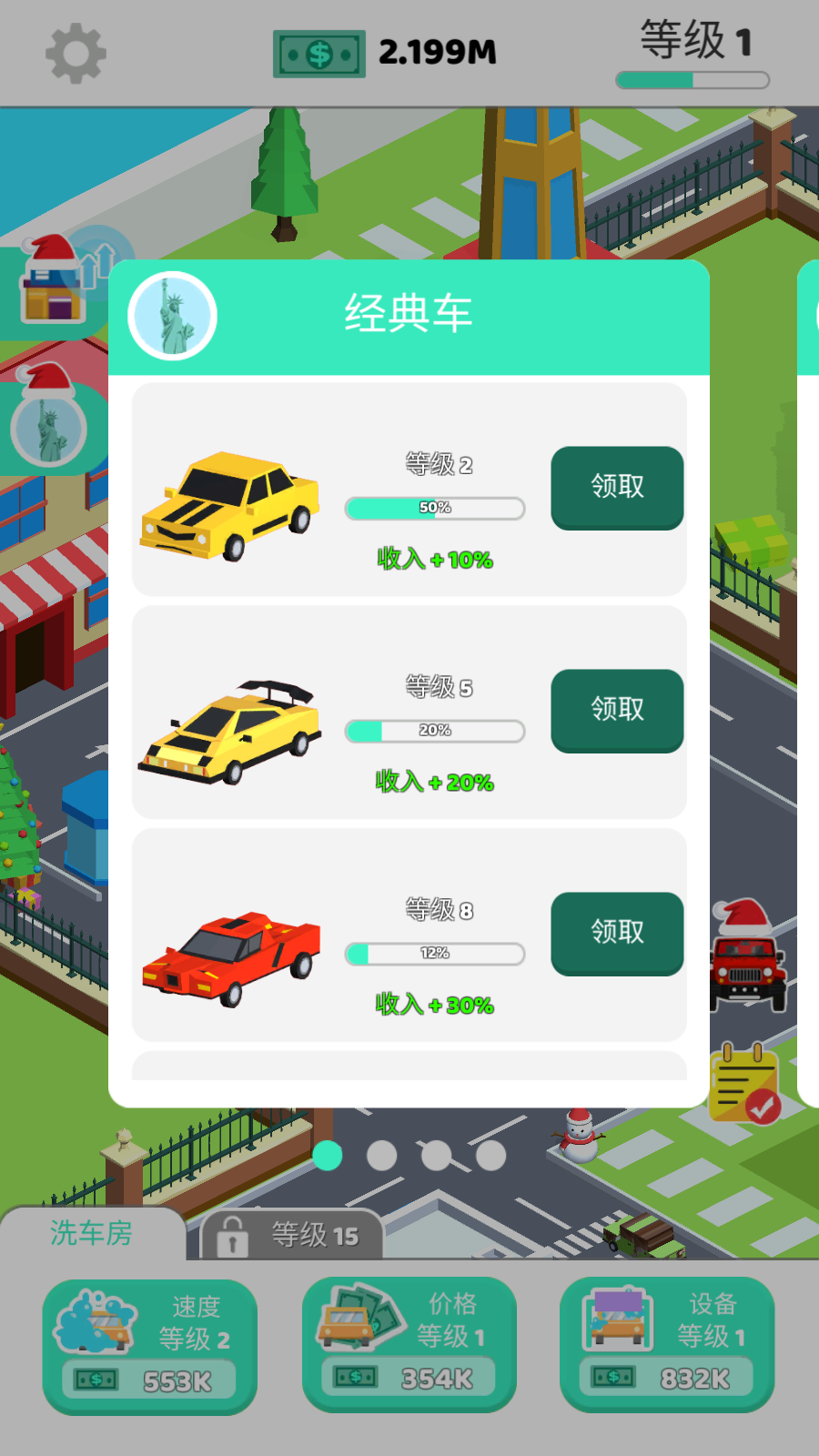819x1456 pixels.
Task: Open the settings gear
Action: (x=76, y=54)
